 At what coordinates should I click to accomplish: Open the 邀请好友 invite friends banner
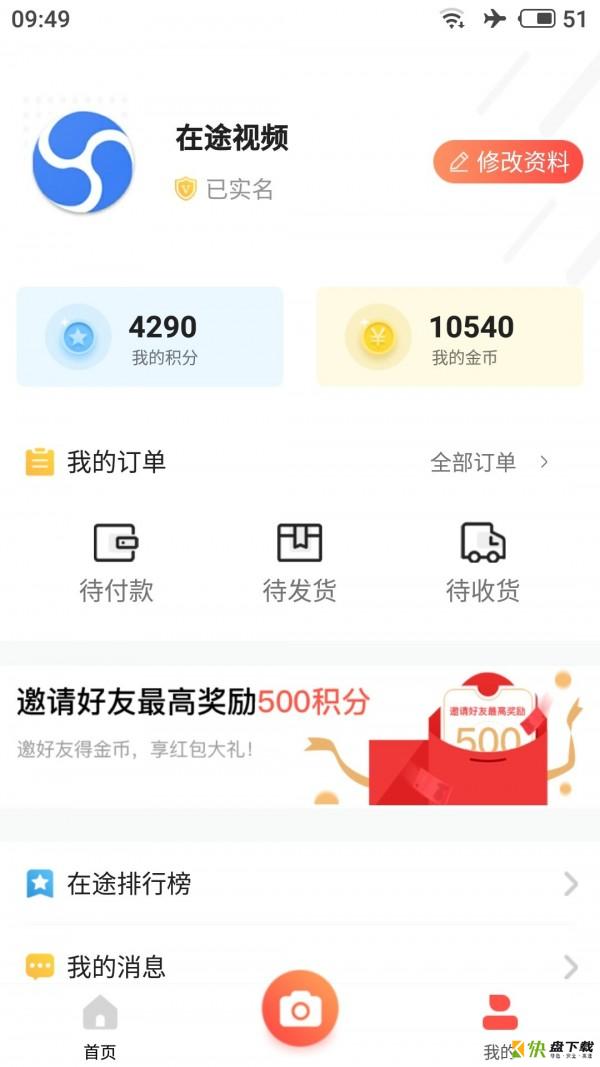click(299, 735)
